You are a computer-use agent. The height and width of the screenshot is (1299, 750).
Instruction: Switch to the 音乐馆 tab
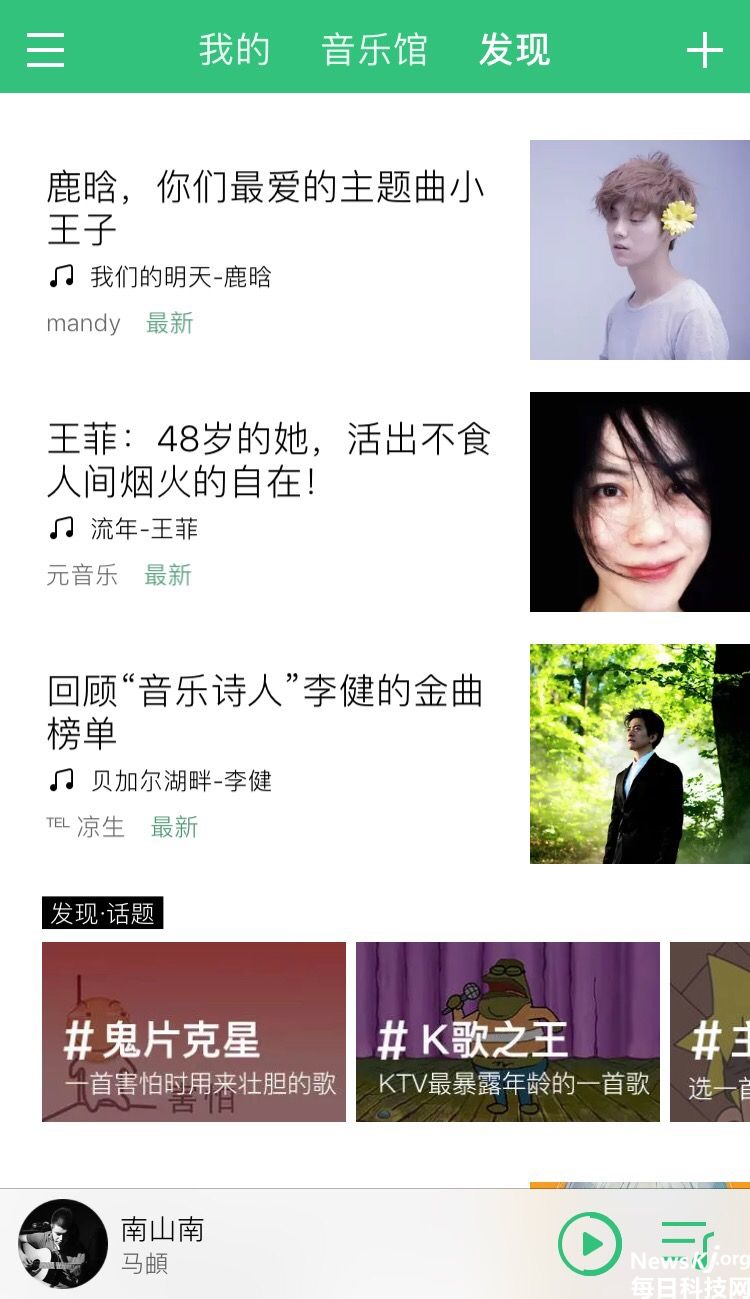(374, 49)
